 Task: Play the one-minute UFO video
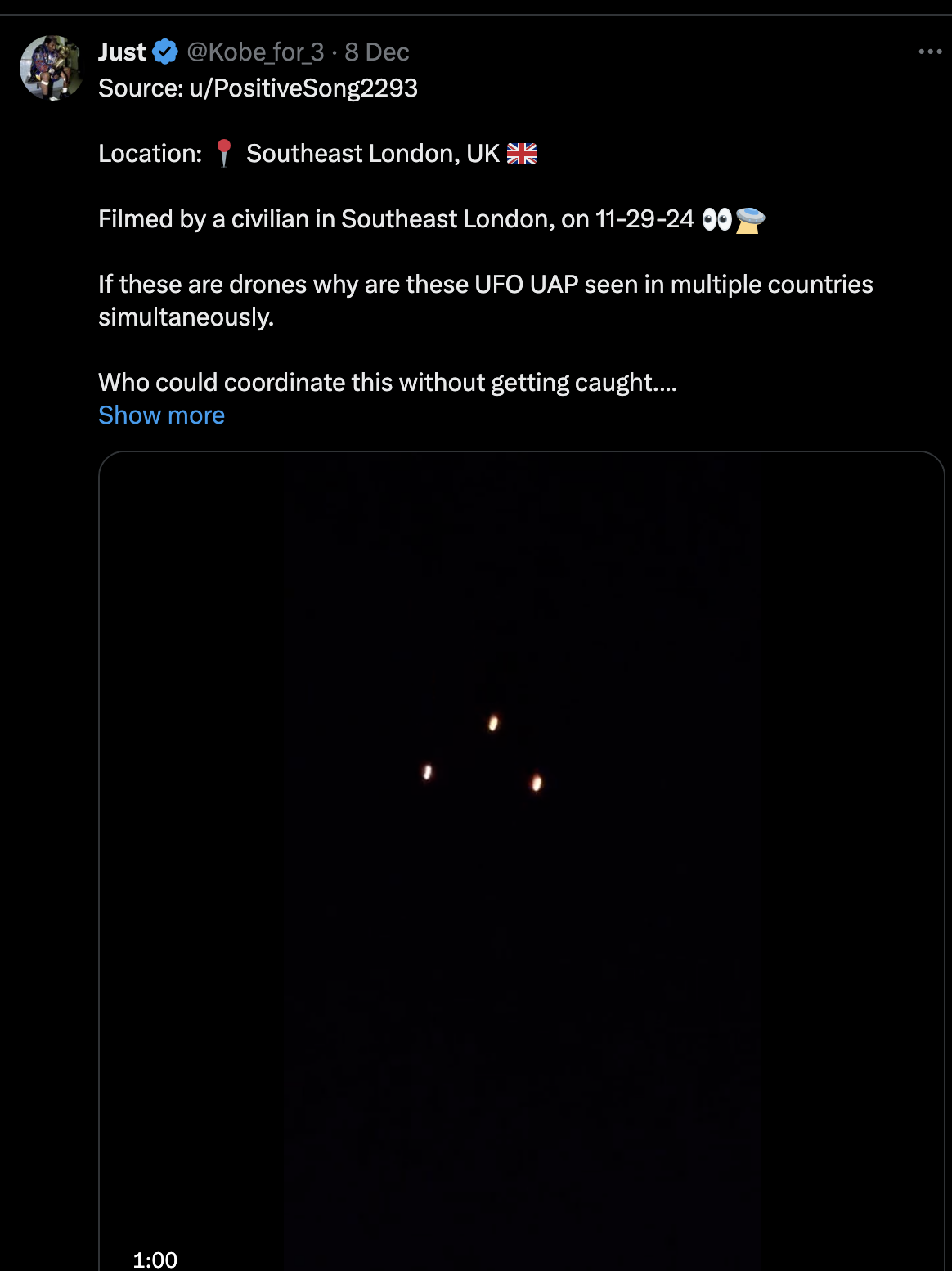[x=521, y=859]
